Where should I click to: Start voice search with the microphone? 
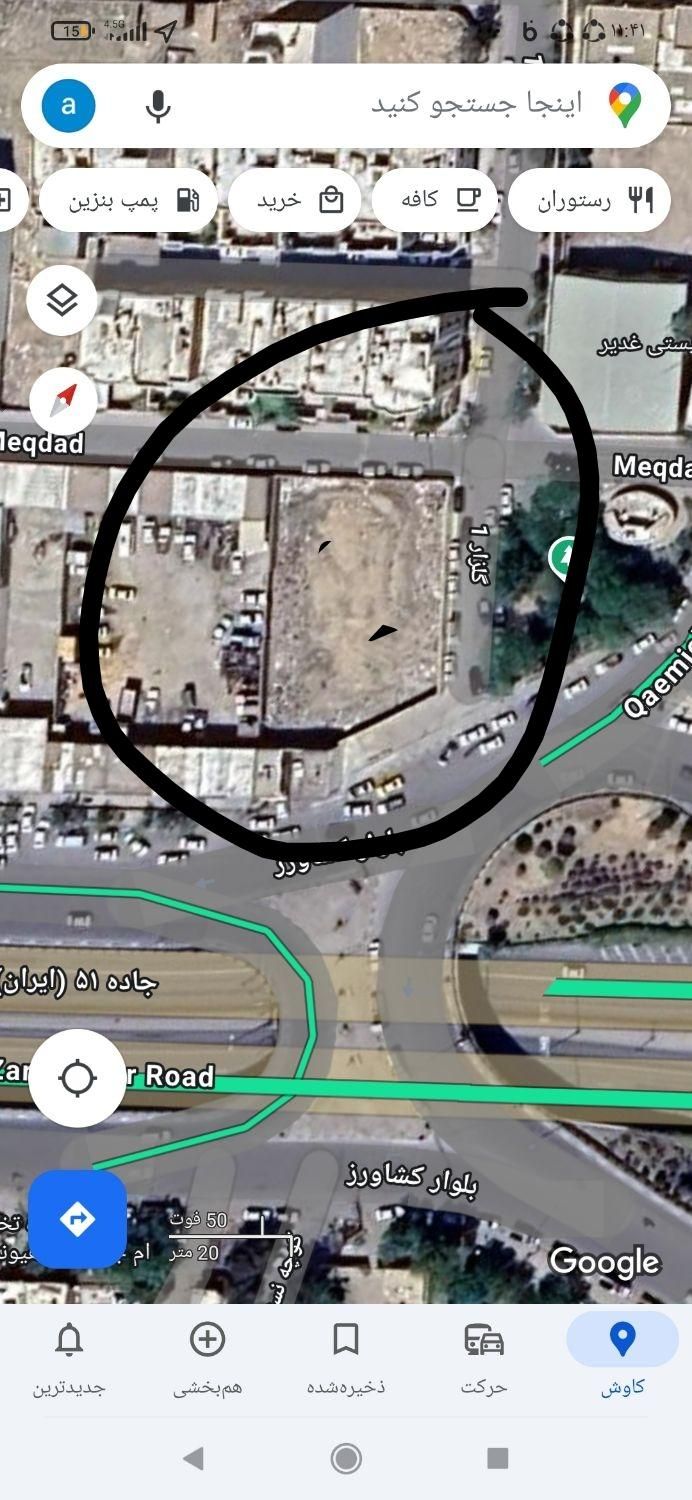click(x=157, y=105)
